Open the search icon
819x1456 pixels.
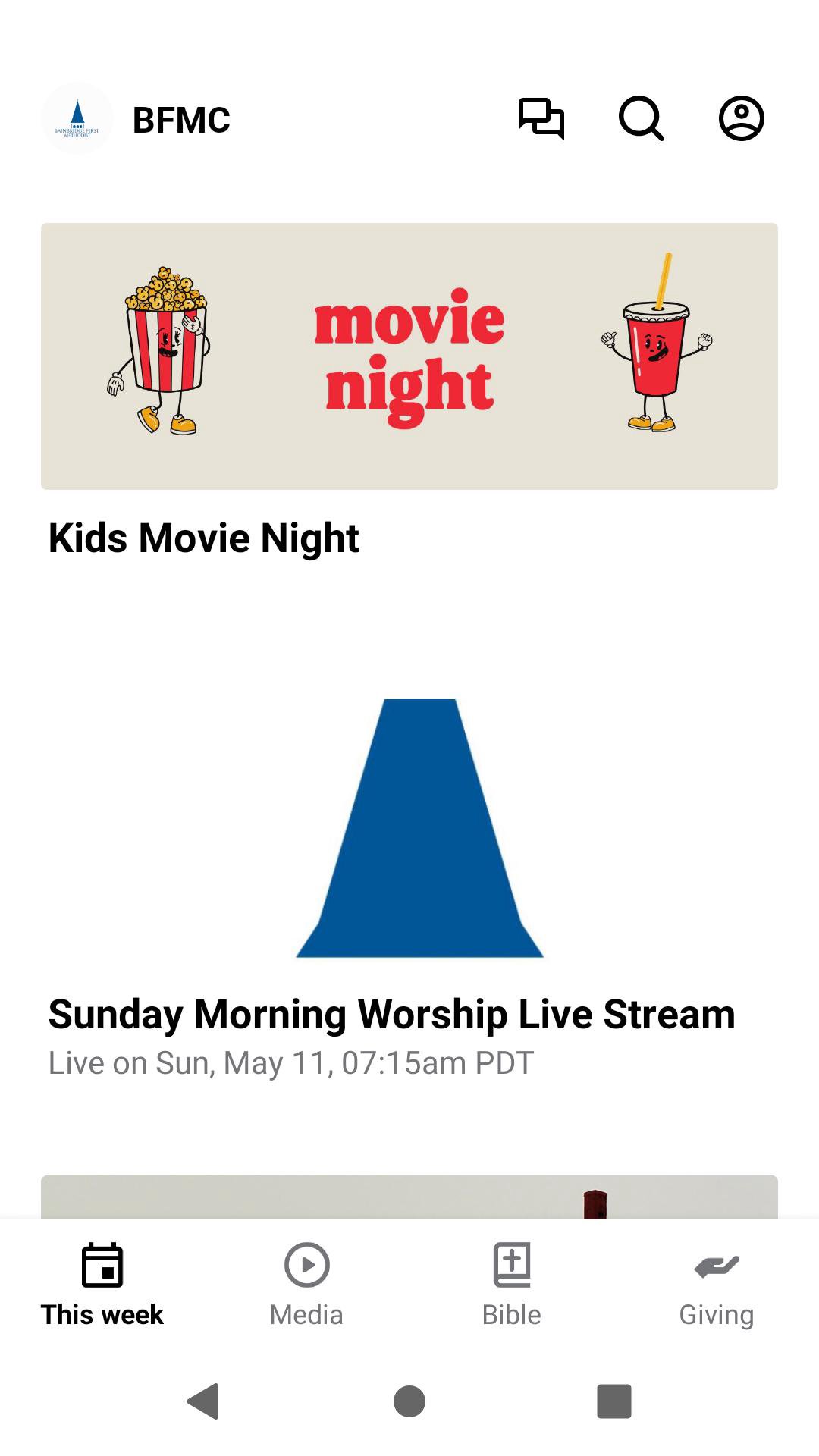(x=641, y=119)
